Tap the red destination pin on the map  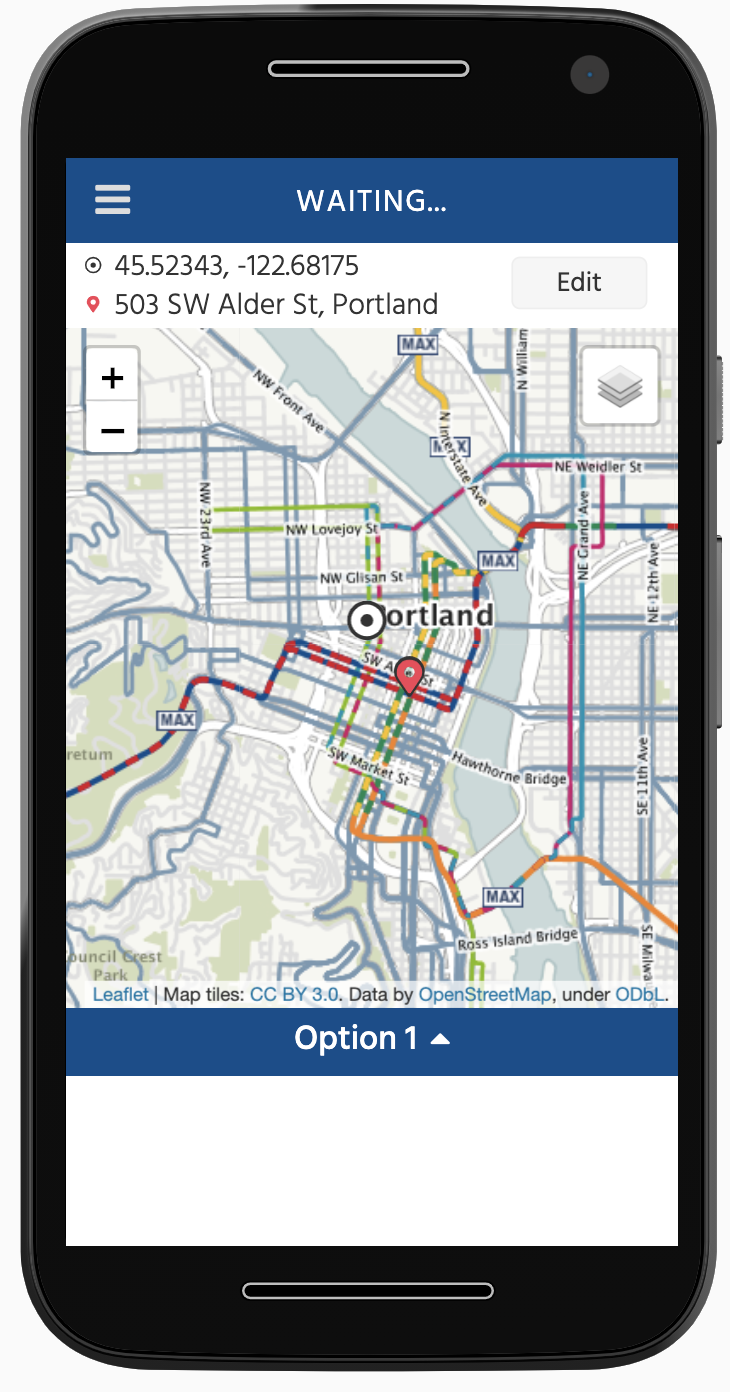point(409,677)
